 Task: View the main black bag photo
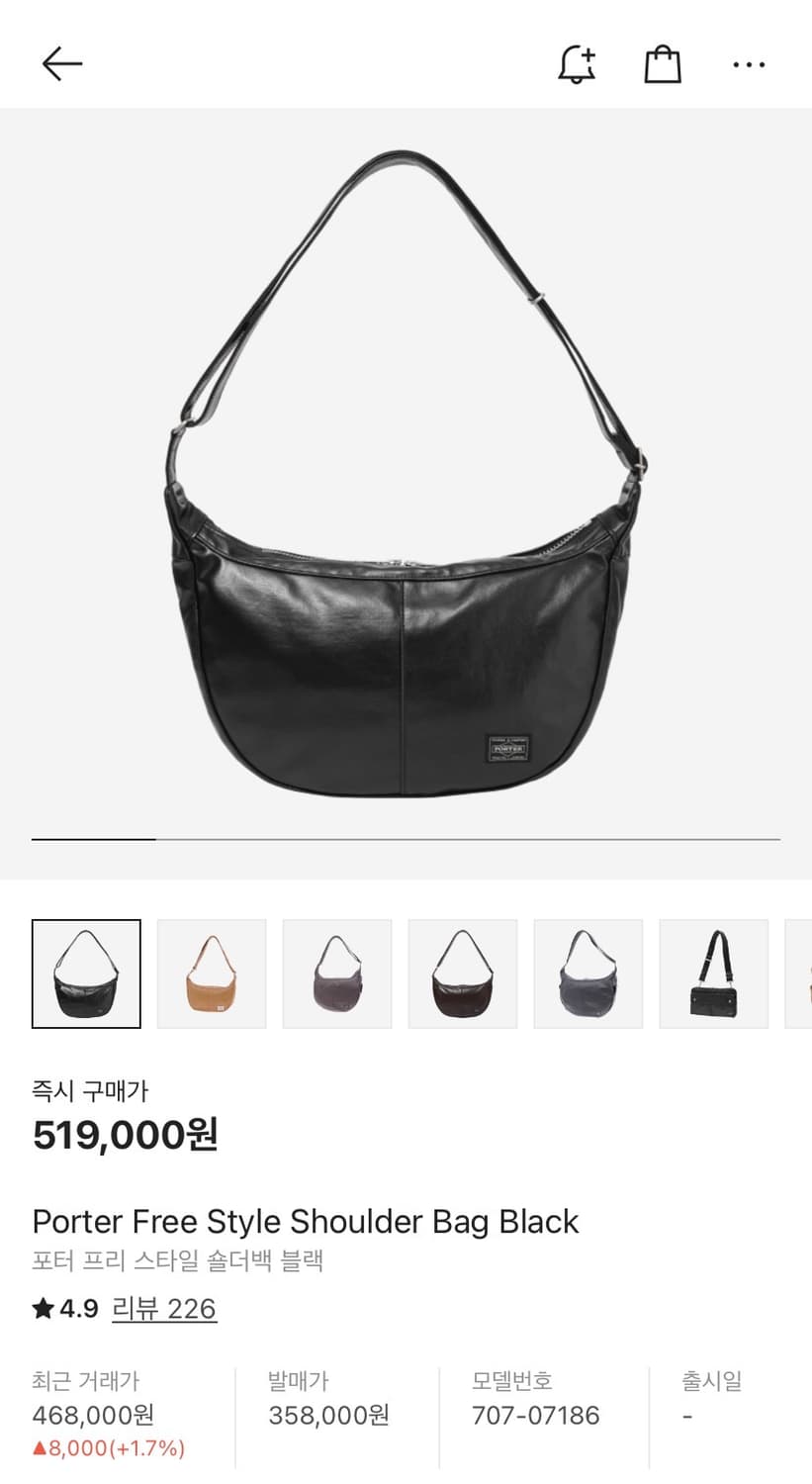click(406, 475)
